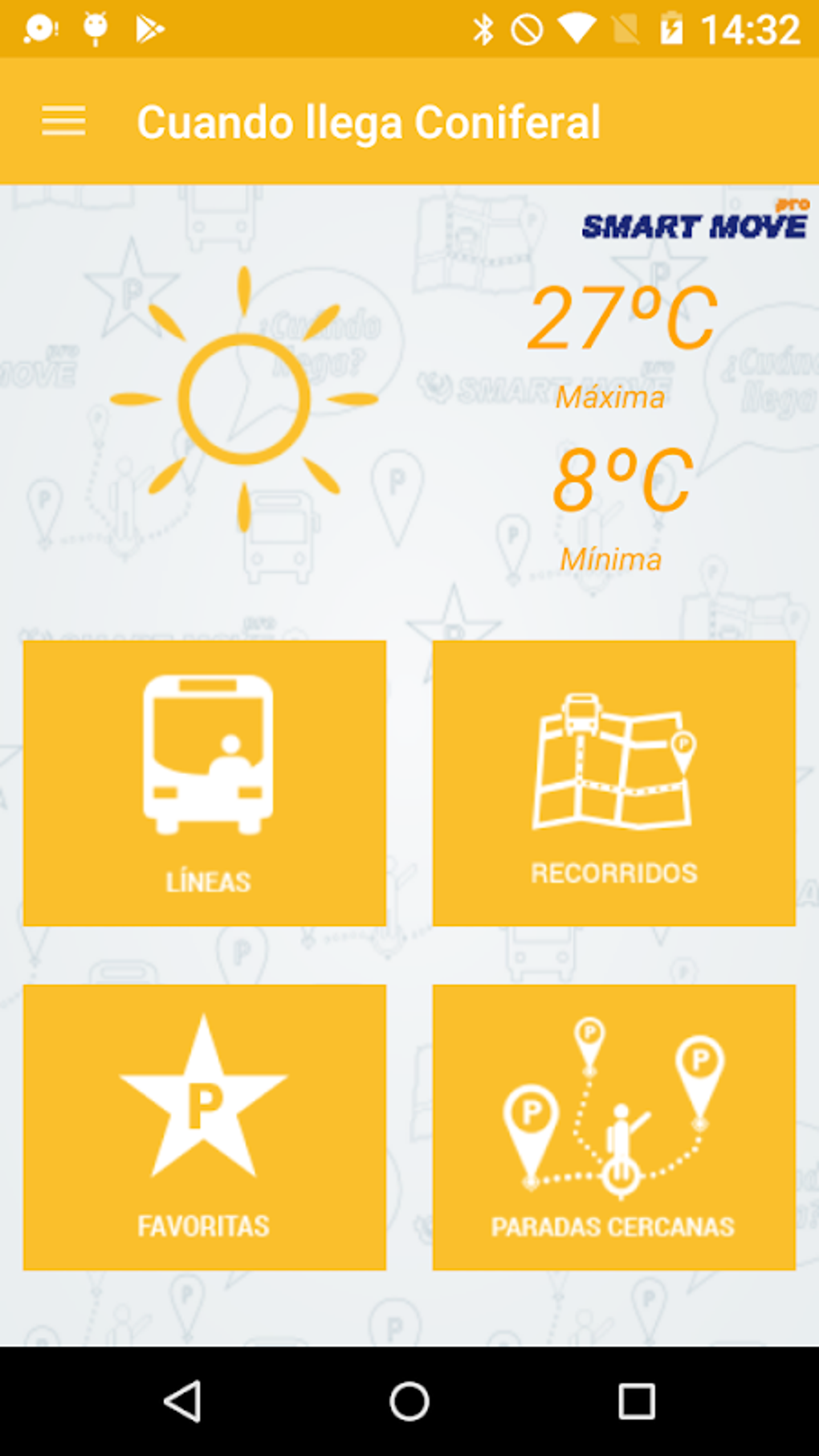Open the Recorridos map tile
This screenshot has width=819, height=1456.
tap(613, 783)
